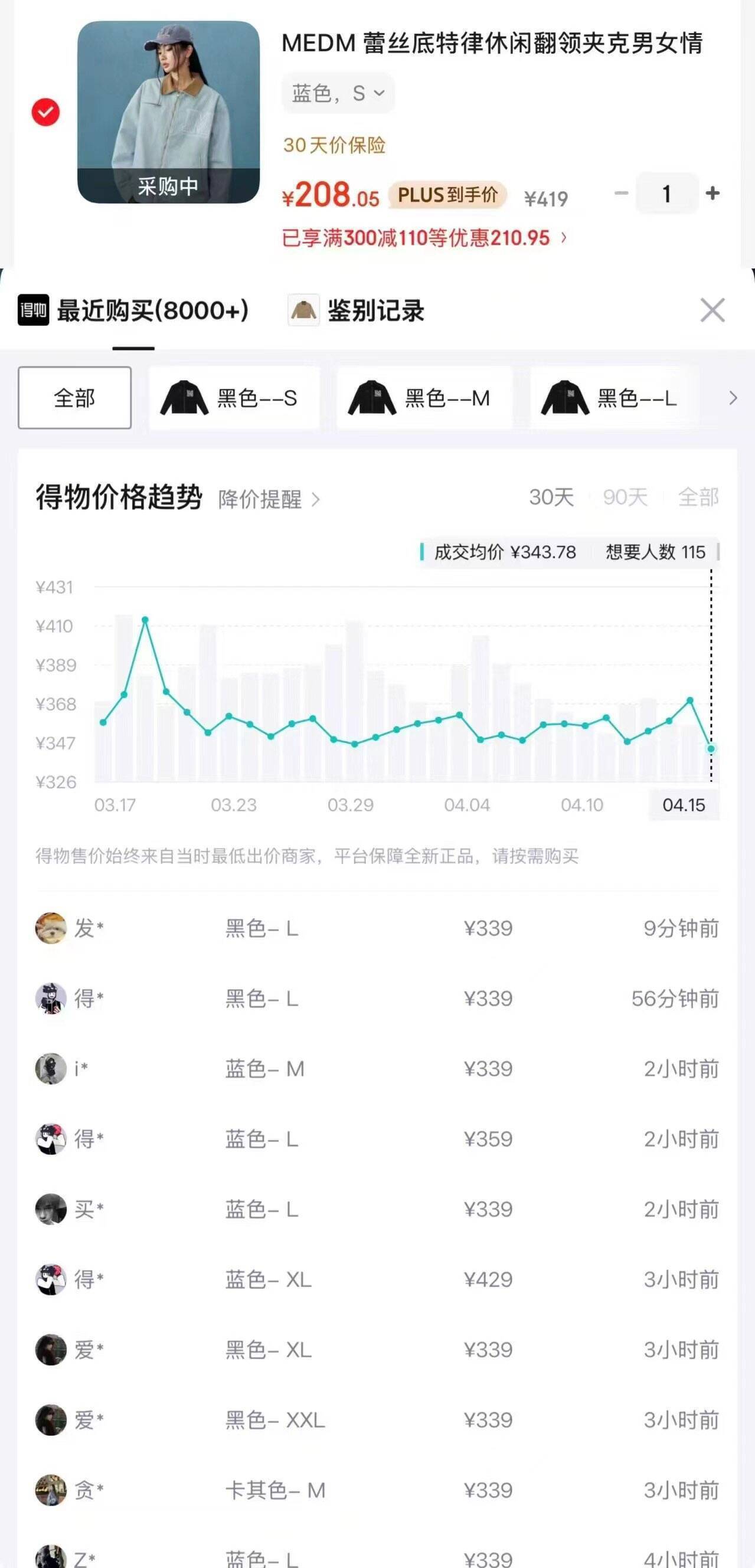Viewport: 755px width, 1568px height.
Task: Click 得* buyer's avatar icon
Action: [x=51, y=999]
